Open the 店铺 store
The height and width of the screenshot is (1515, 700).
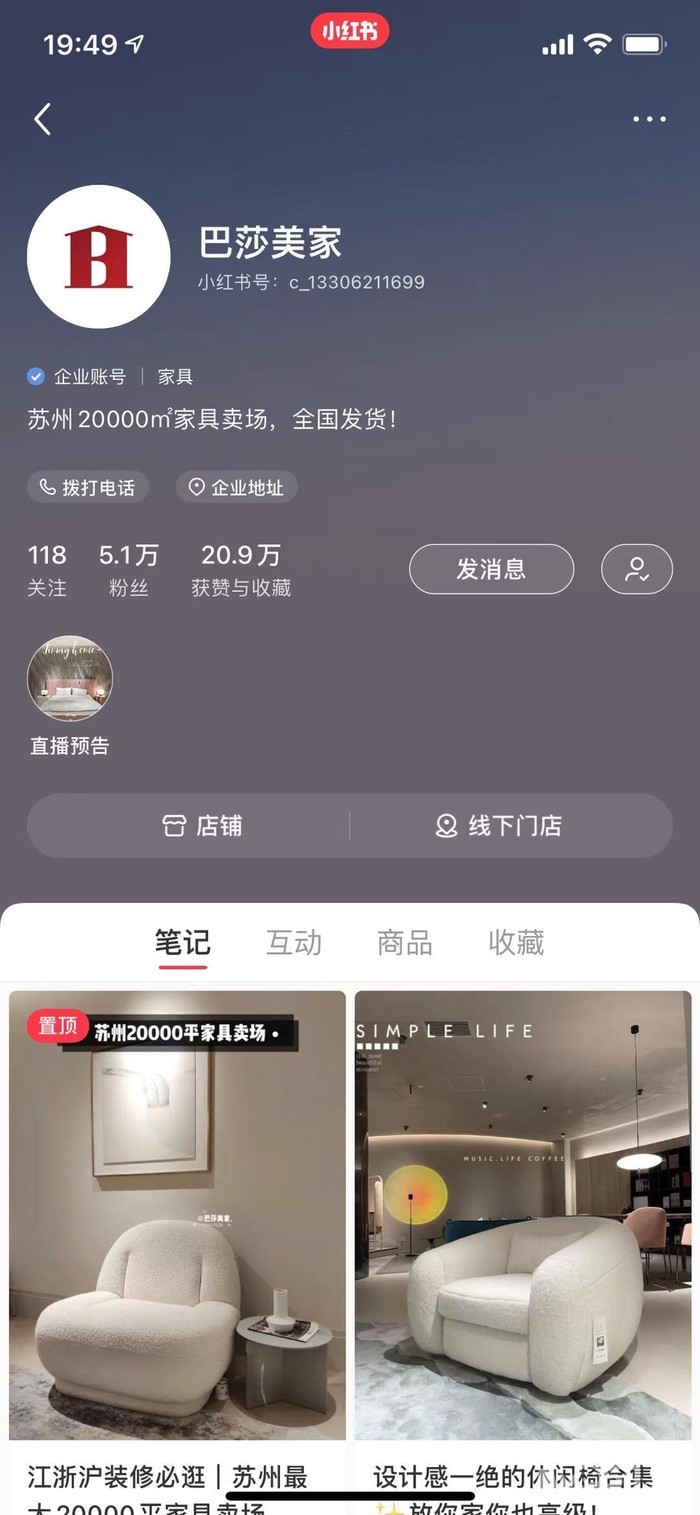(x=202, y=826)
